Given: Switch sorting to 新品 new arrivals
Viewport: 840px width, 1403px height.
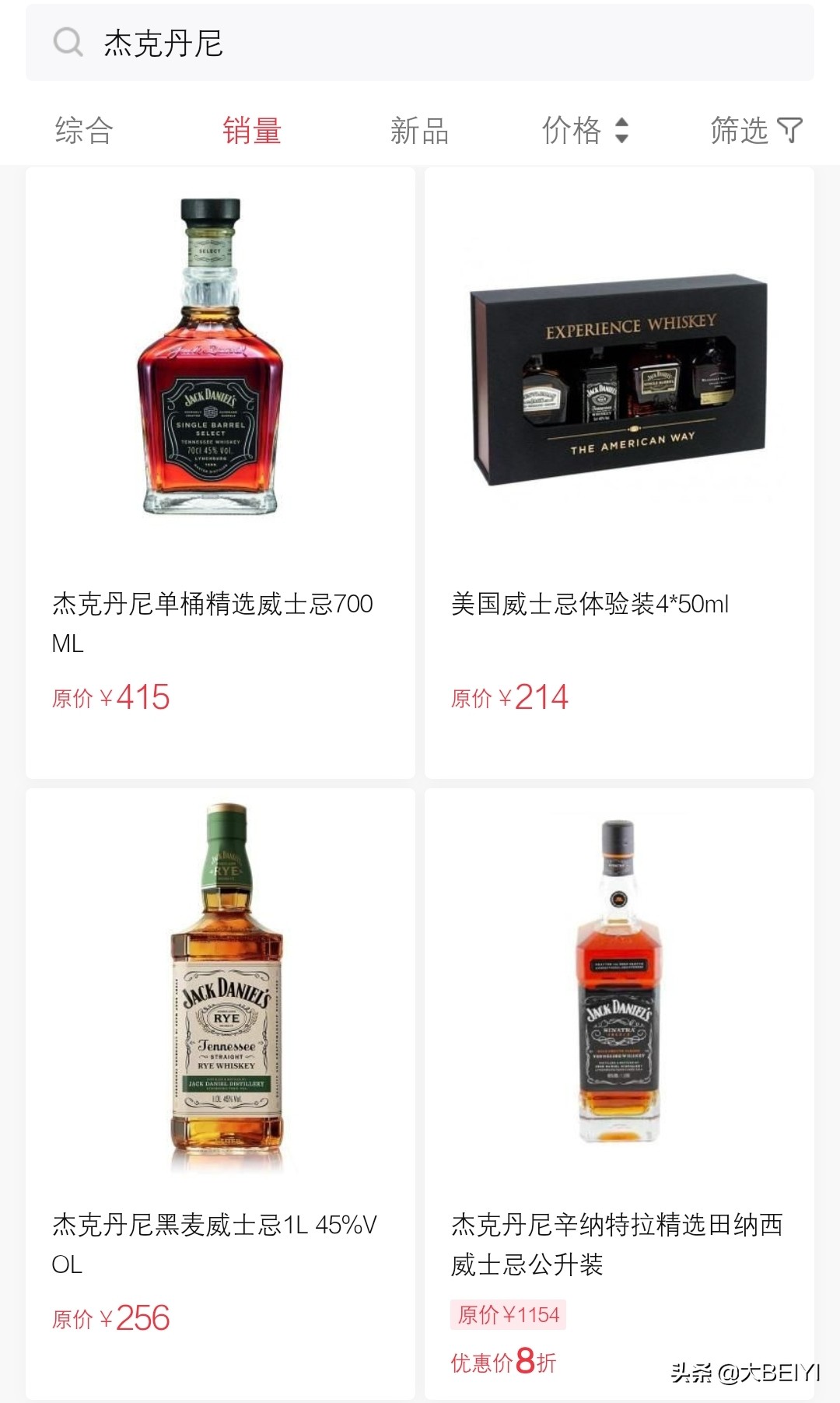Looking at the screenshot, I should (420, 131).
